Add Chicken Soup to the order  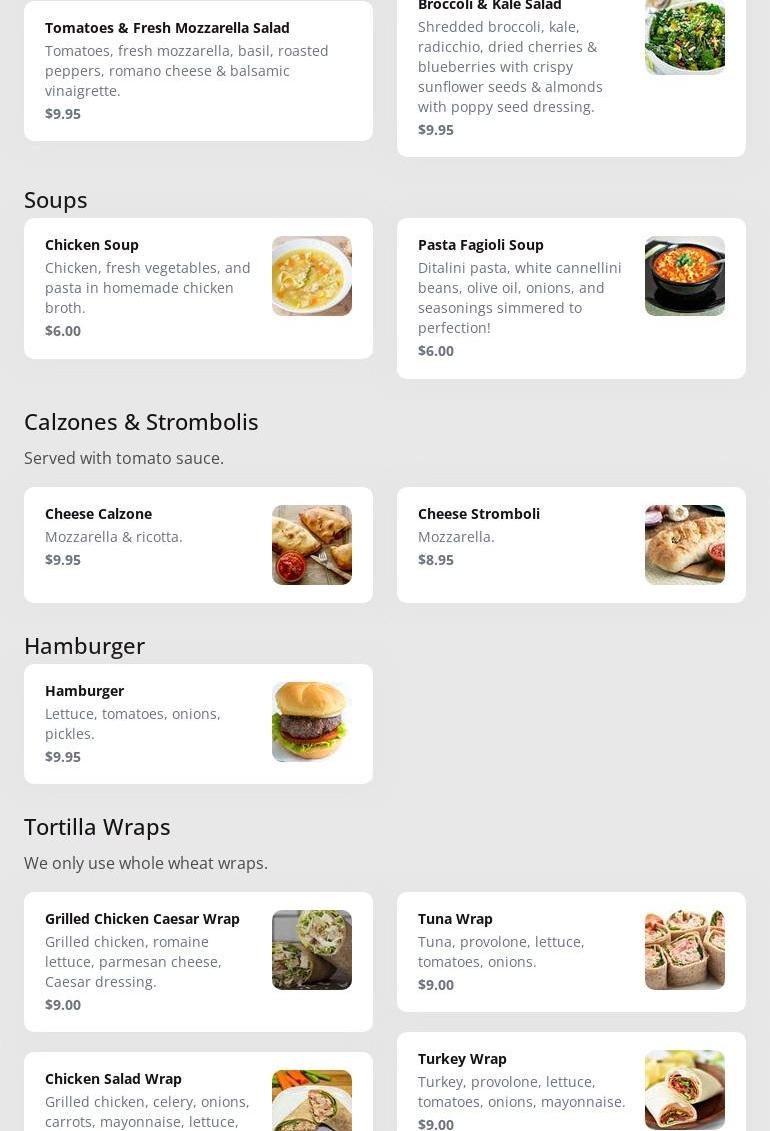198,288
